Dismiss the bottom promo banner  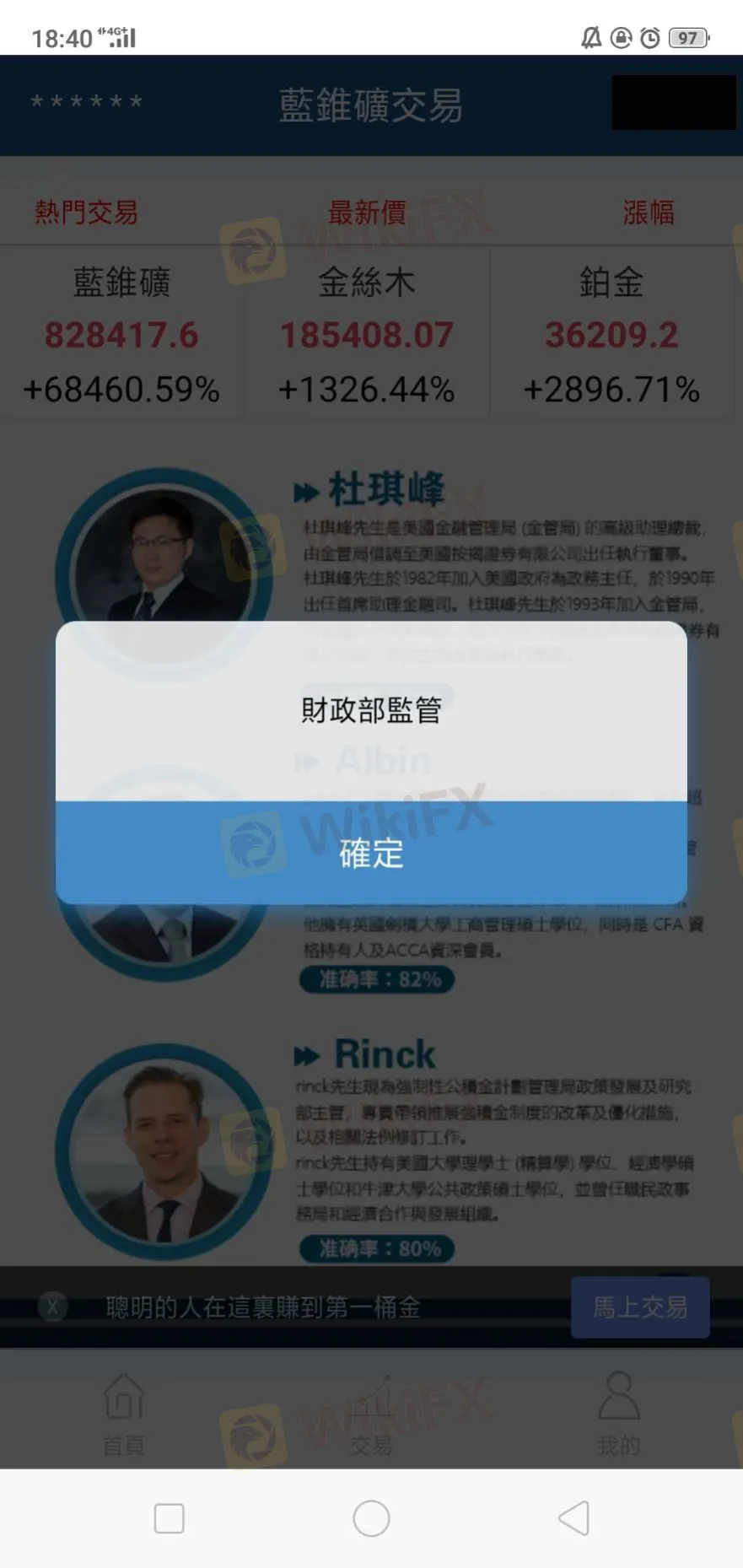tap(52, 1307)
